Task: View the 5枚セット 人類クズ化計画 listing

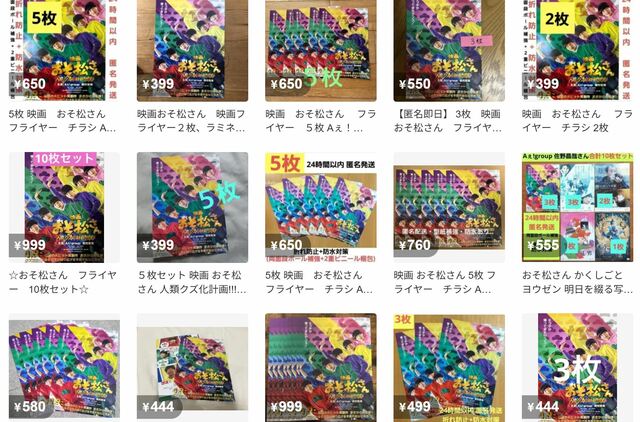Action: pos(192,207)
